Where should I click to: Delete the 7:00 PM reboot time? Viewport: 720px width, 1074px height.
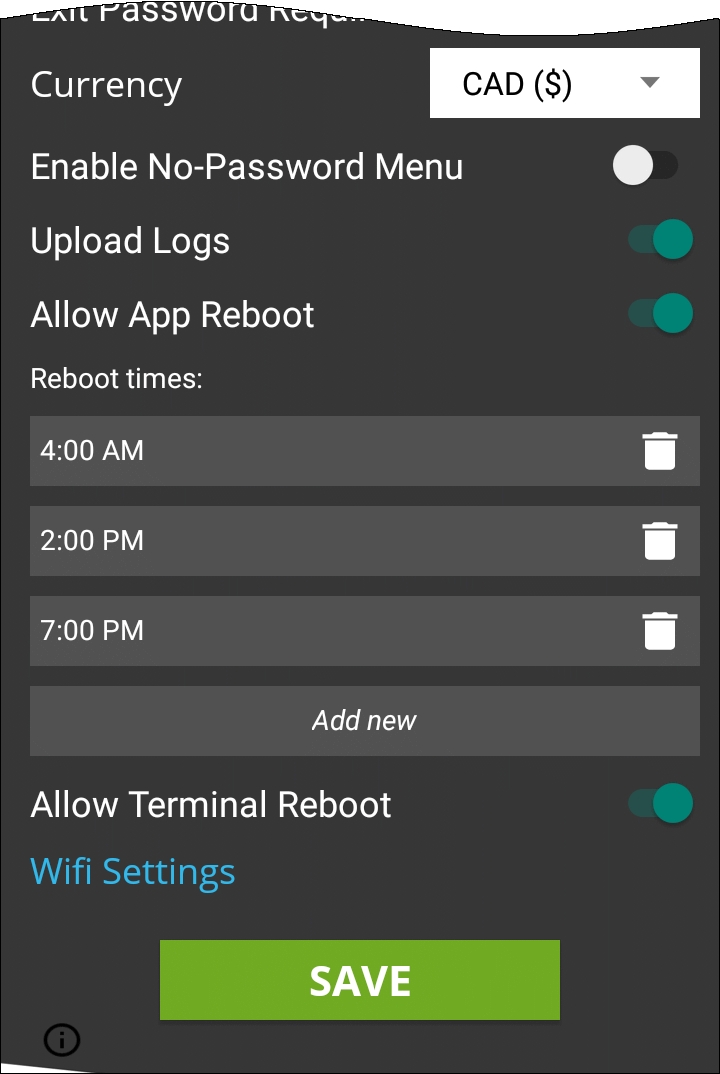[x=659, y=630]
